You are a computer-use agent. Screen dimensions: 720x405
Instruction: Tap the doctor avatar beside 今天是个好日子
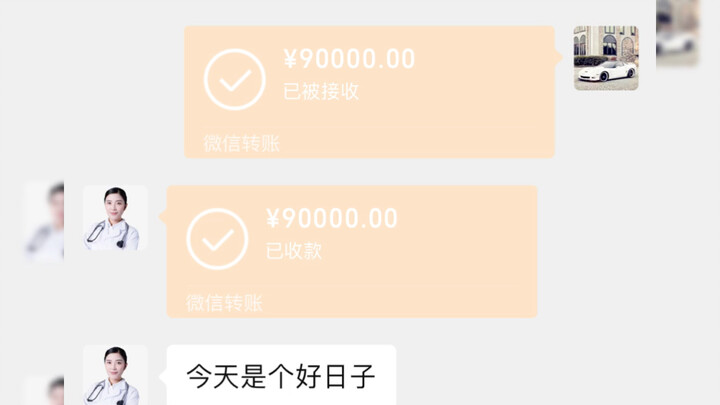pyautogui.click(x=115, y=376)
